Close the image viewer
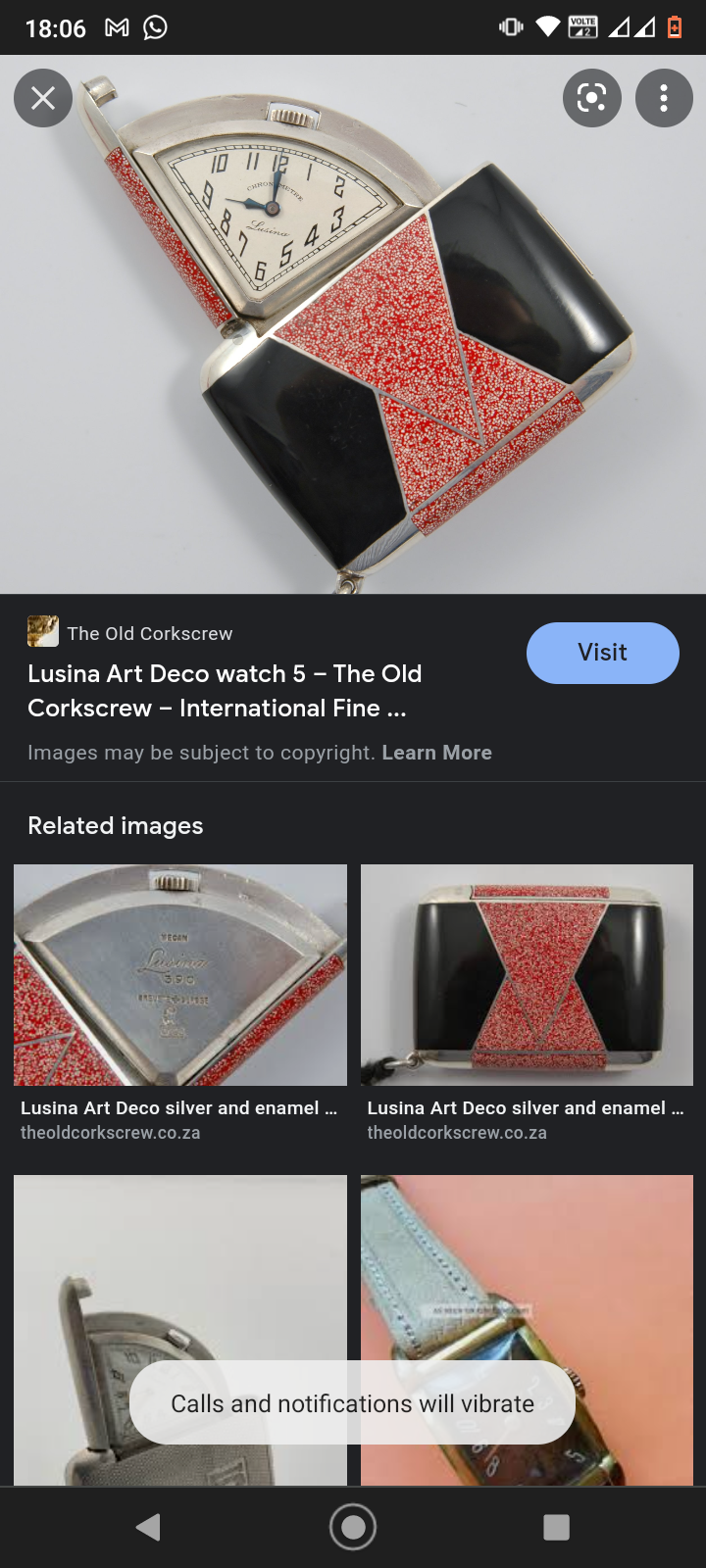This screenshot has width=706, height=1568. [x=42, y=98]
